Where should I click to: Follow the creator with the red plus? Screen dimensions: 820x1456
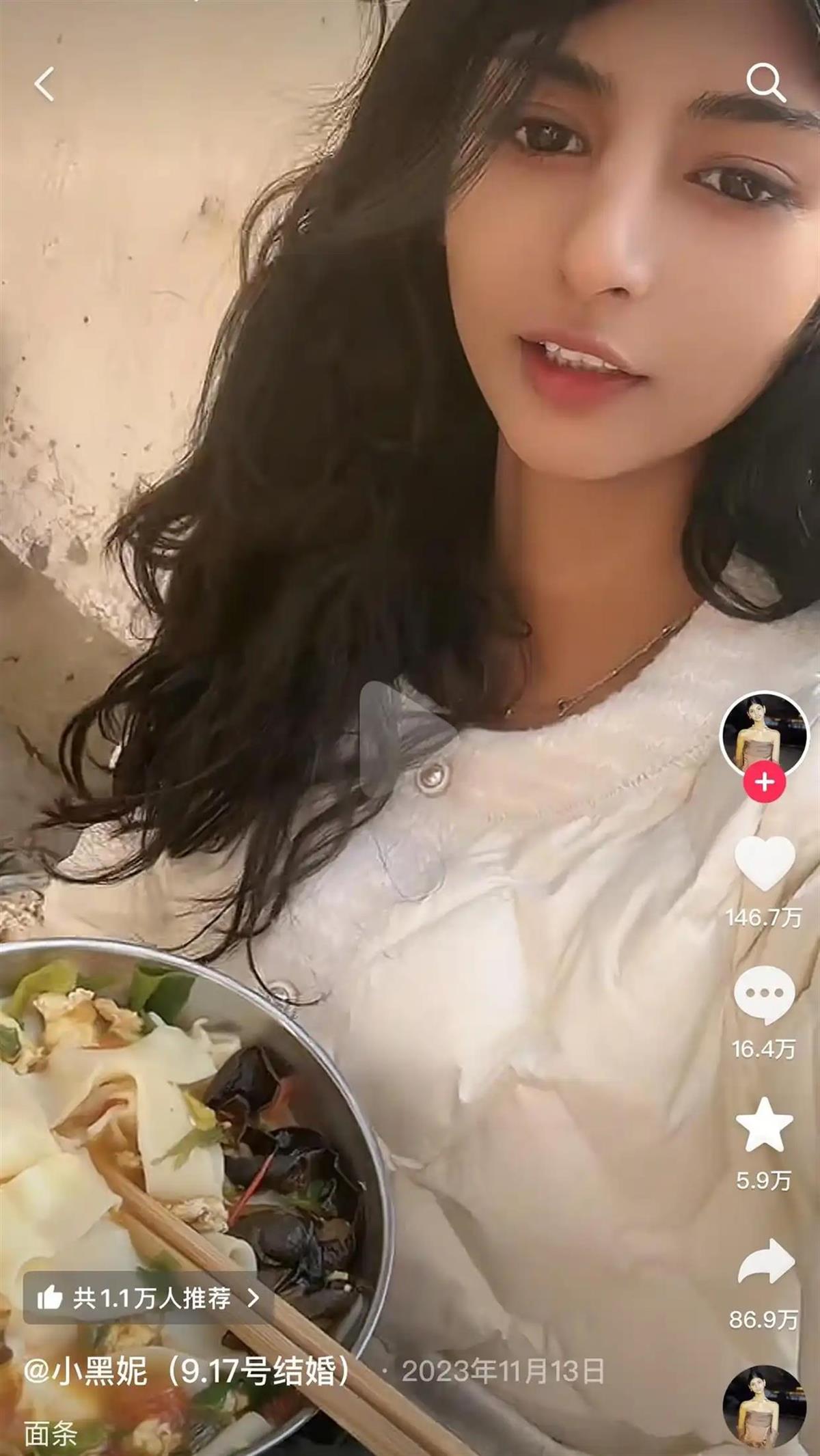pos(764,782)
